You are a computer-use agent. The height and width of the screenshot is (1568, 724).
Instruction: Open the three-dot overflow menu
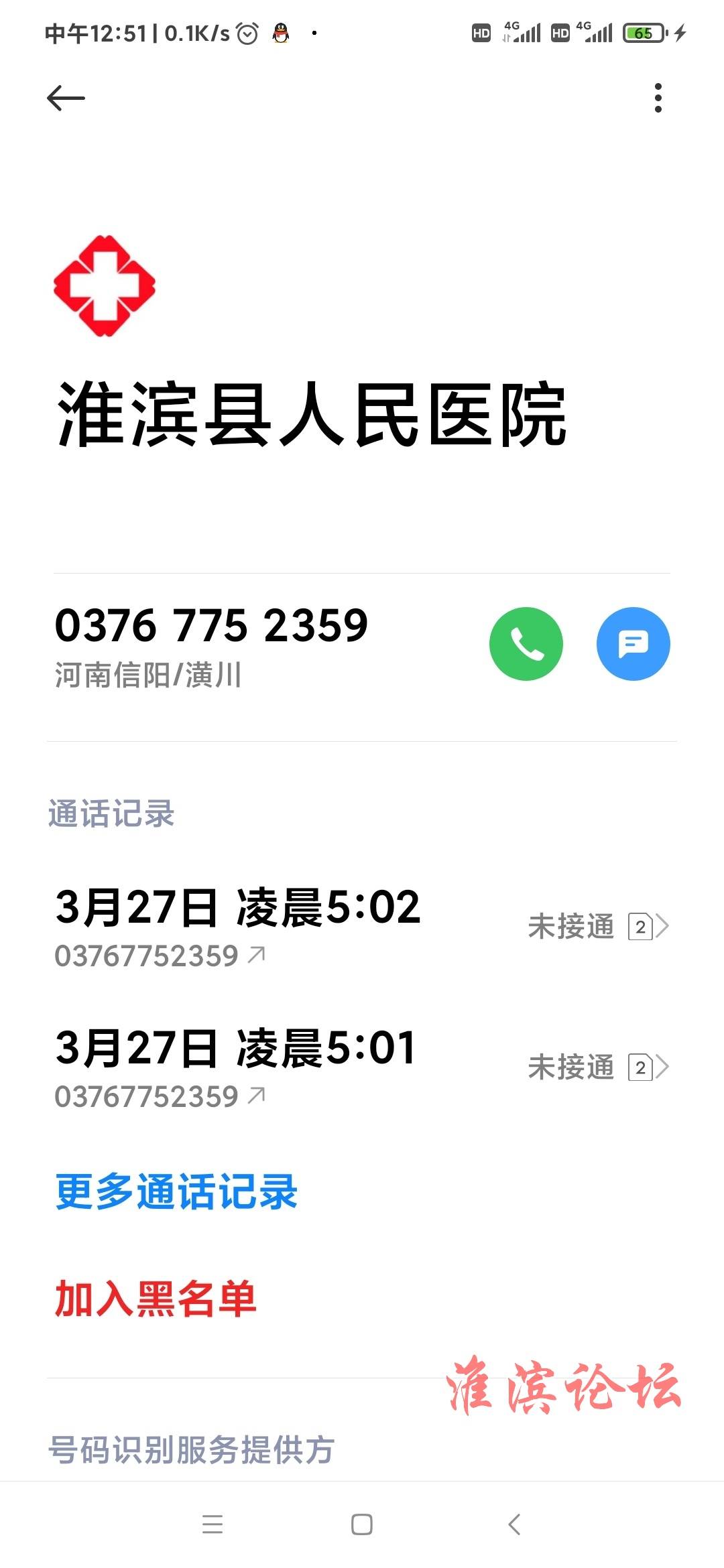tap(658, 98)
